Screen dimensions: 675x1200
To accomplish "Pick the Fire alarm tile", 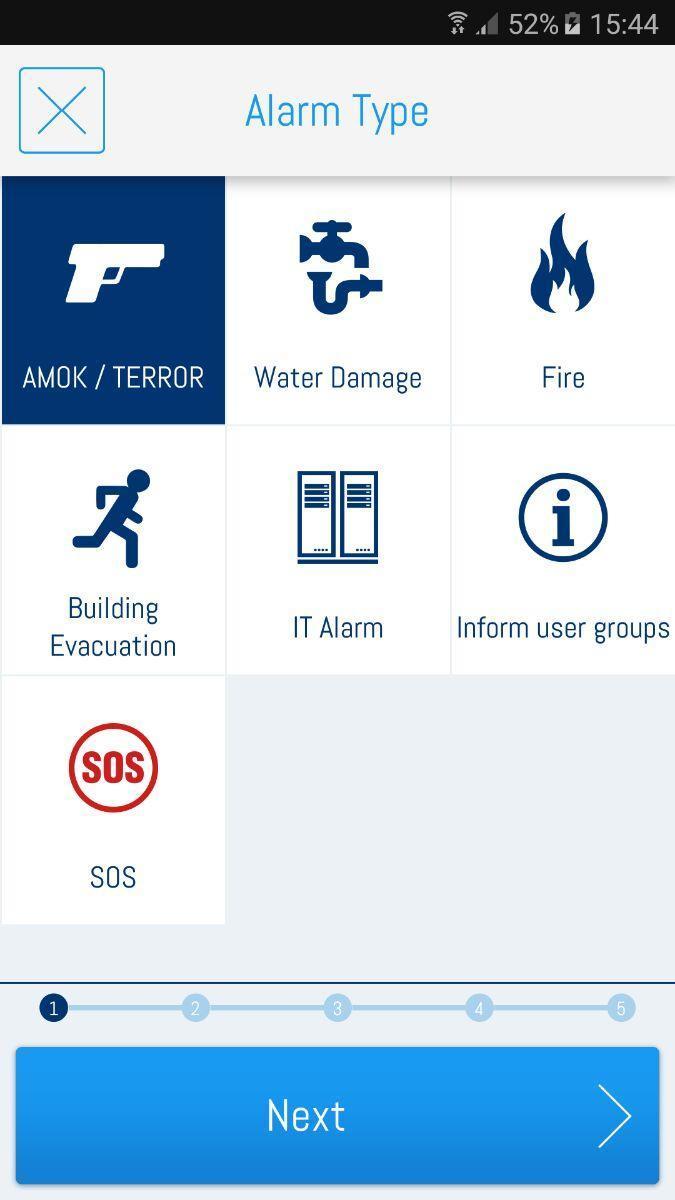I will [x=563, y=300].
